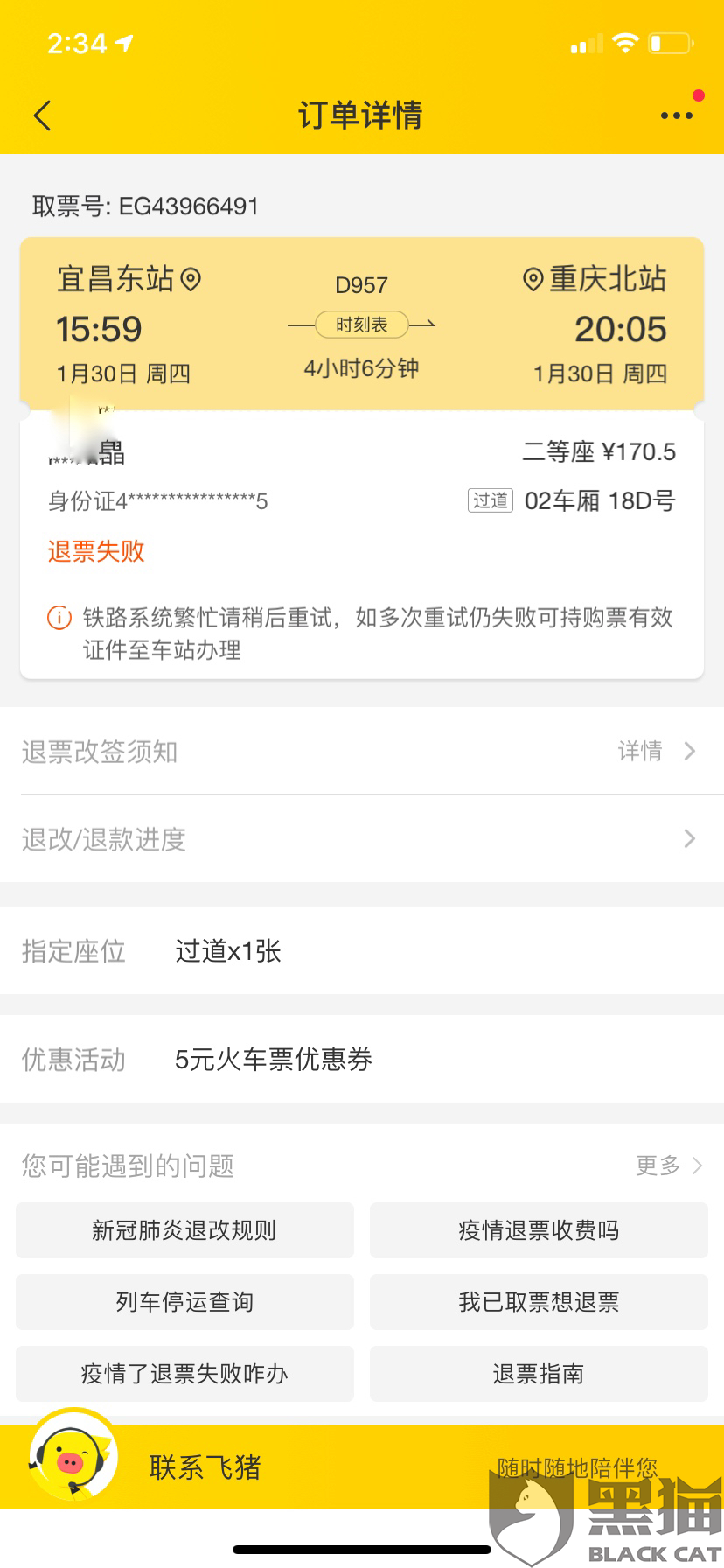Show 更多 common questions
The image size is (724, 1568).
[x=668, y=1165]
